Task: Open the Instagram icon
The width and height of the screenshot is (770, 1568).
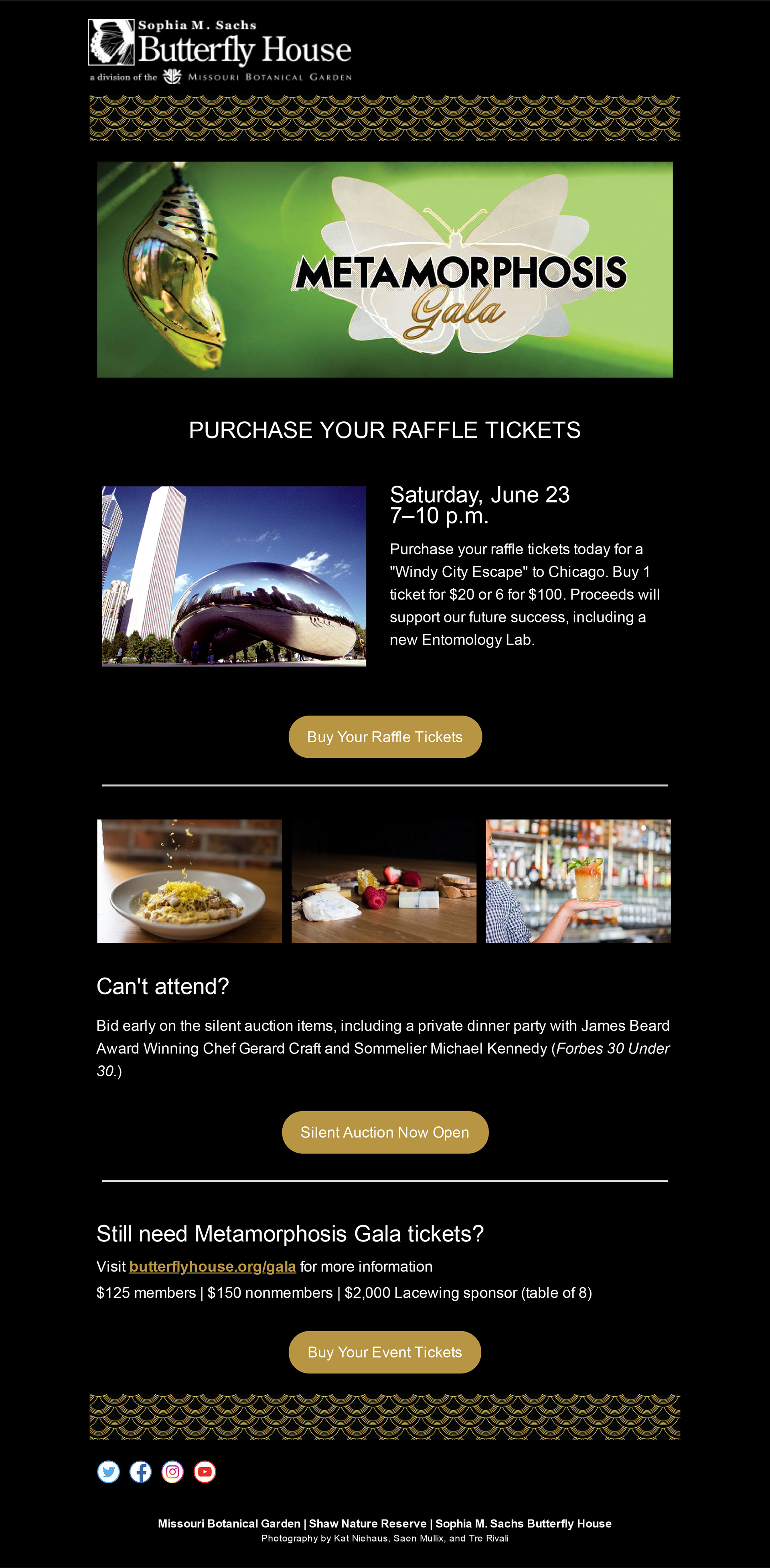Action: [173, 1472]
